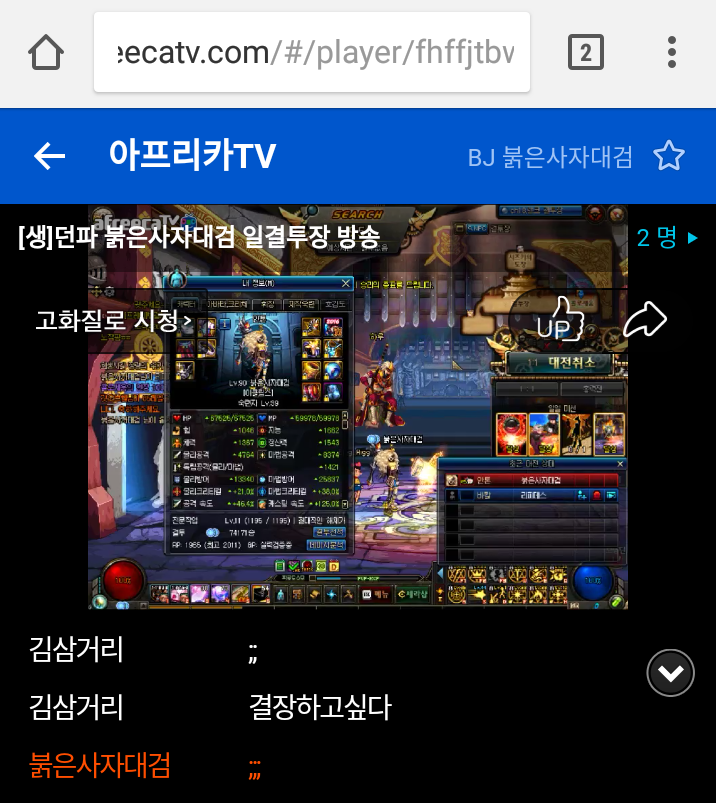Jump to the latest chat with the down arrow
The height and width of the screenshot is (803, 716).
point(670,673)
